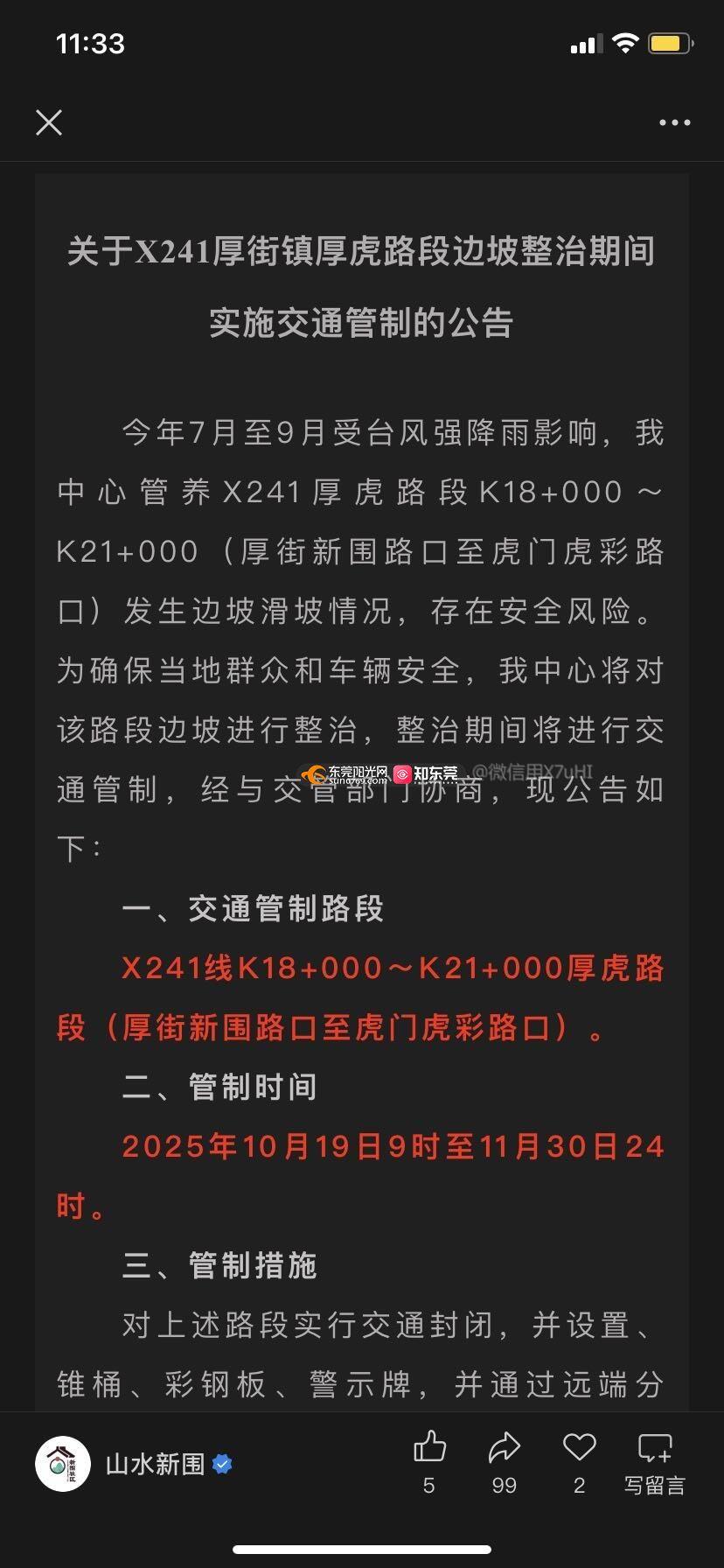Screen dimensions: 724x1568
Task: Close the article page
Action: coord(49,122)
